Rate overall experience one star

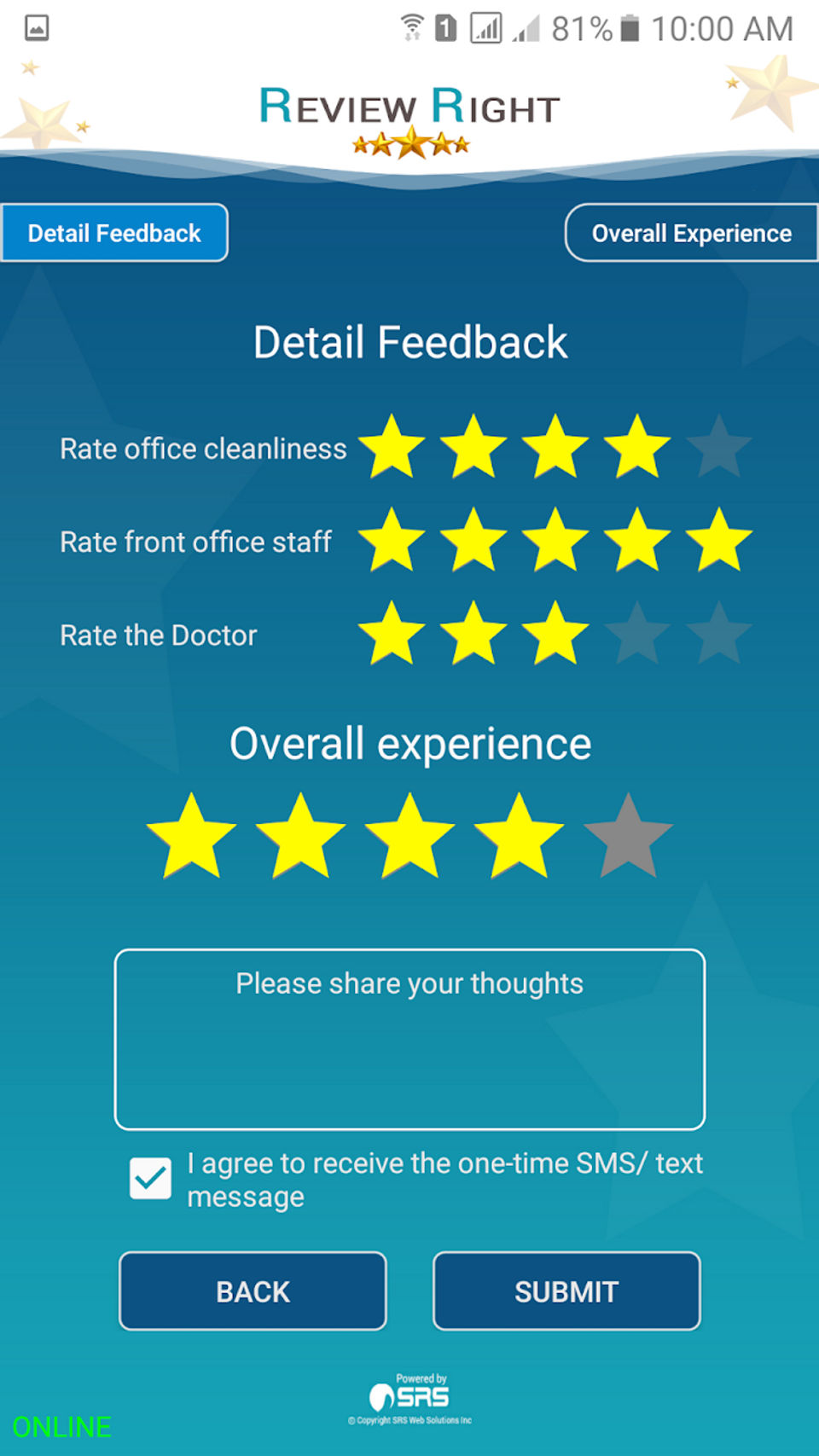pyautogui.click(x=191, y=838)
